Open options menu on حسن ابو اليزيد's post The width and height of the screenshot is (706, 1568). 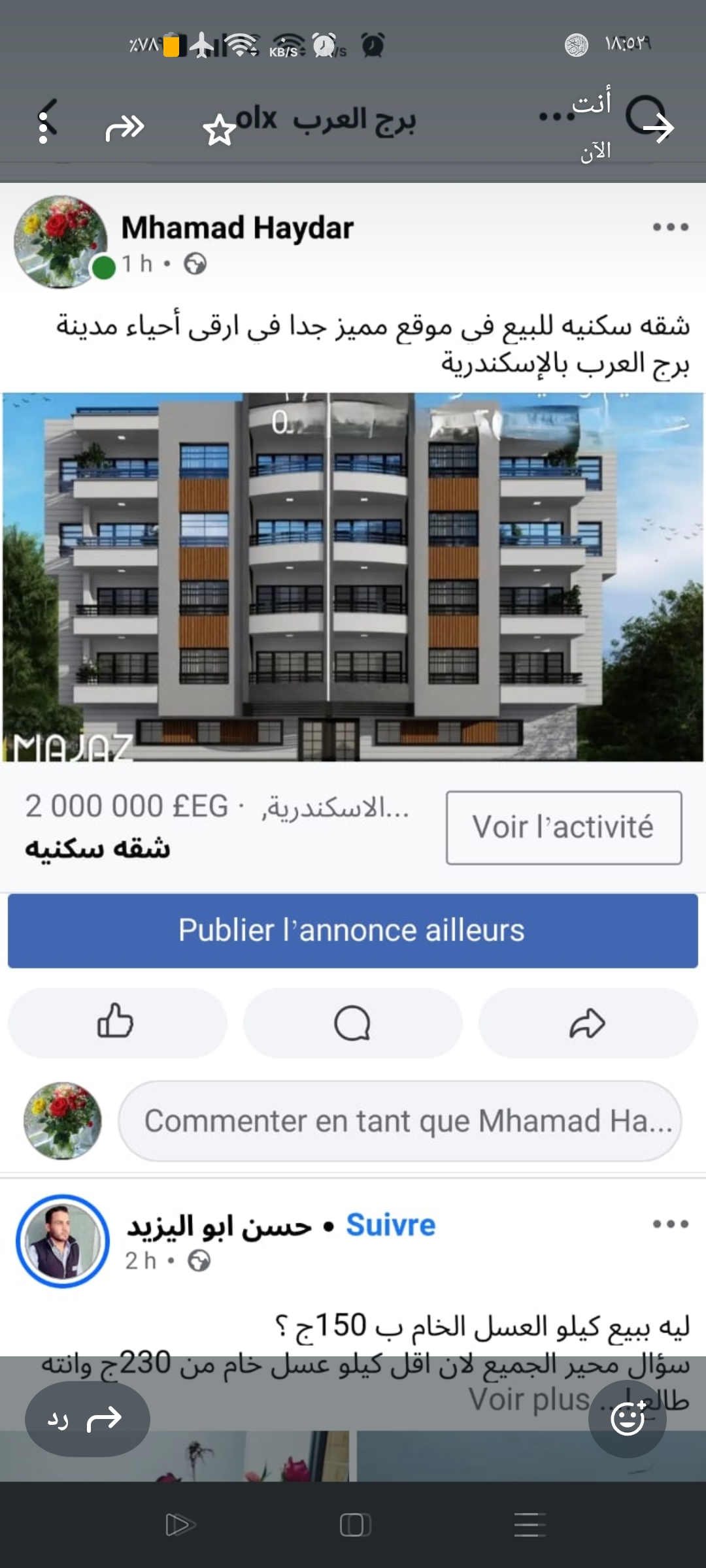(669, 1226)
